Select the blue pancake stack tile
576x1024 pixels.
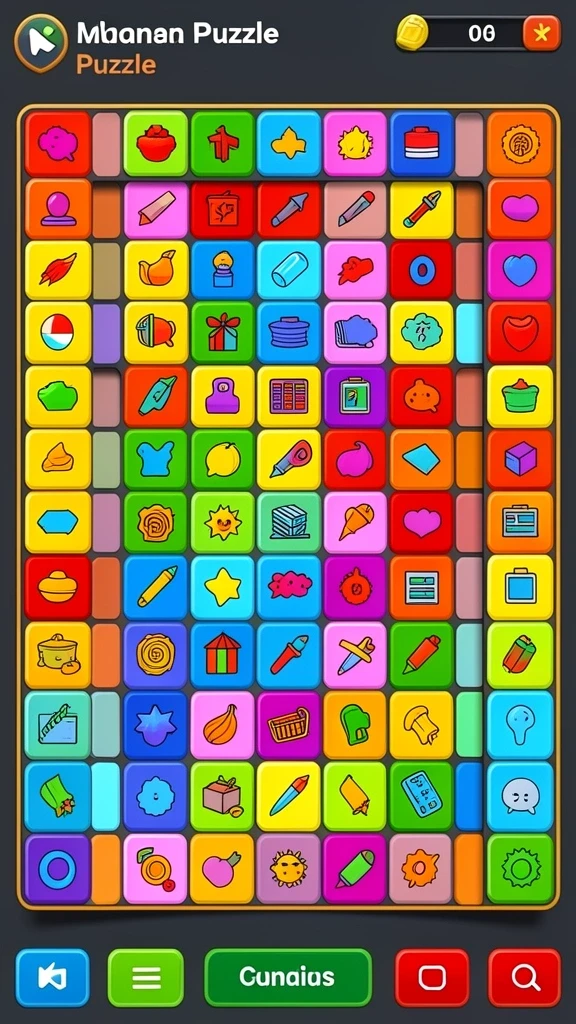289,332
